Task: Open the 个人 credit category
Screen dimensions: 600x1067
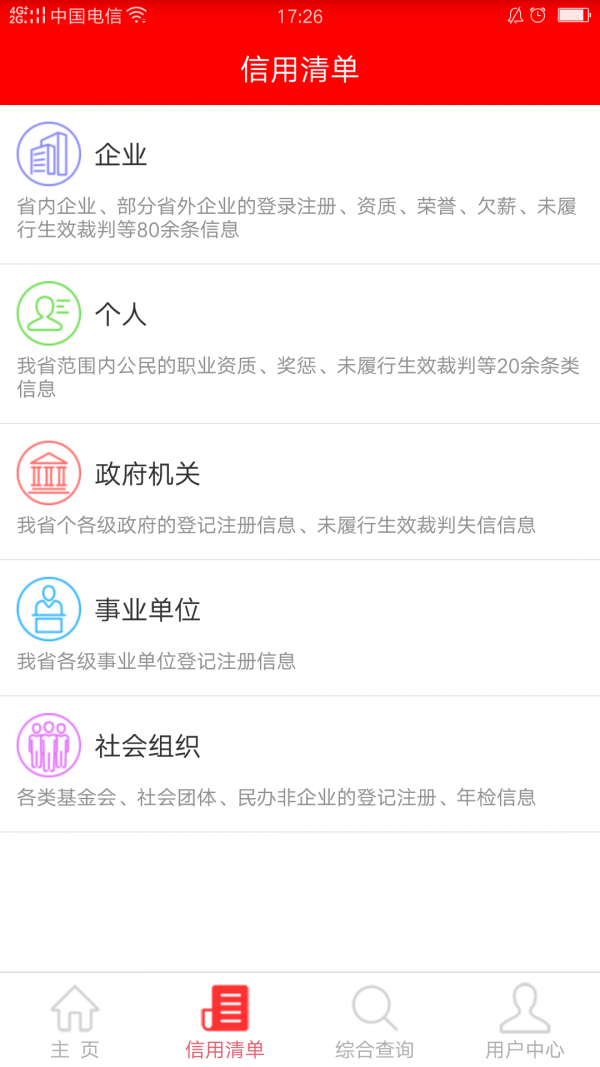Action: click(300, 344)
